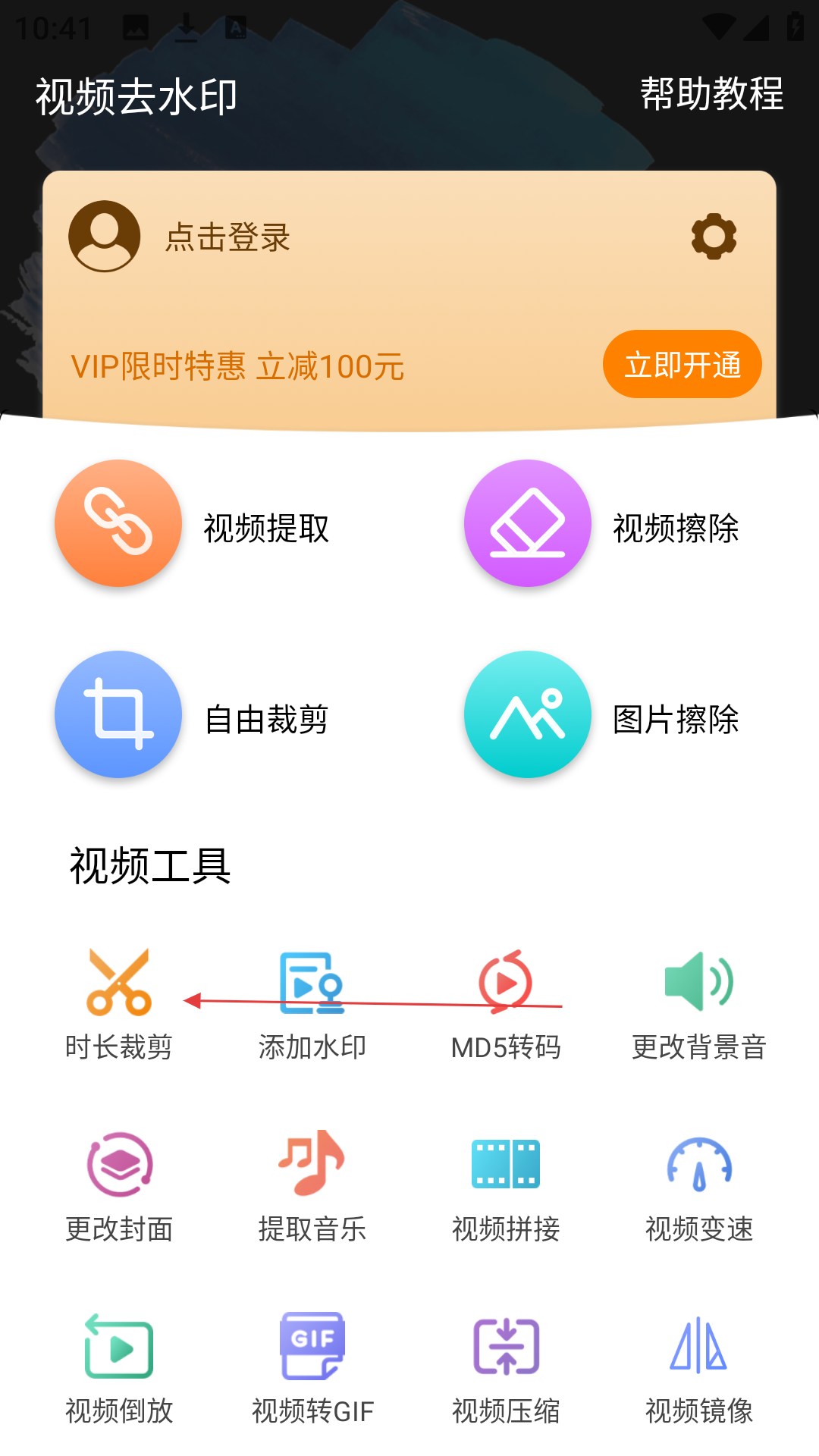
Task: Open 图片擦除 image erase
Action: 603,716
